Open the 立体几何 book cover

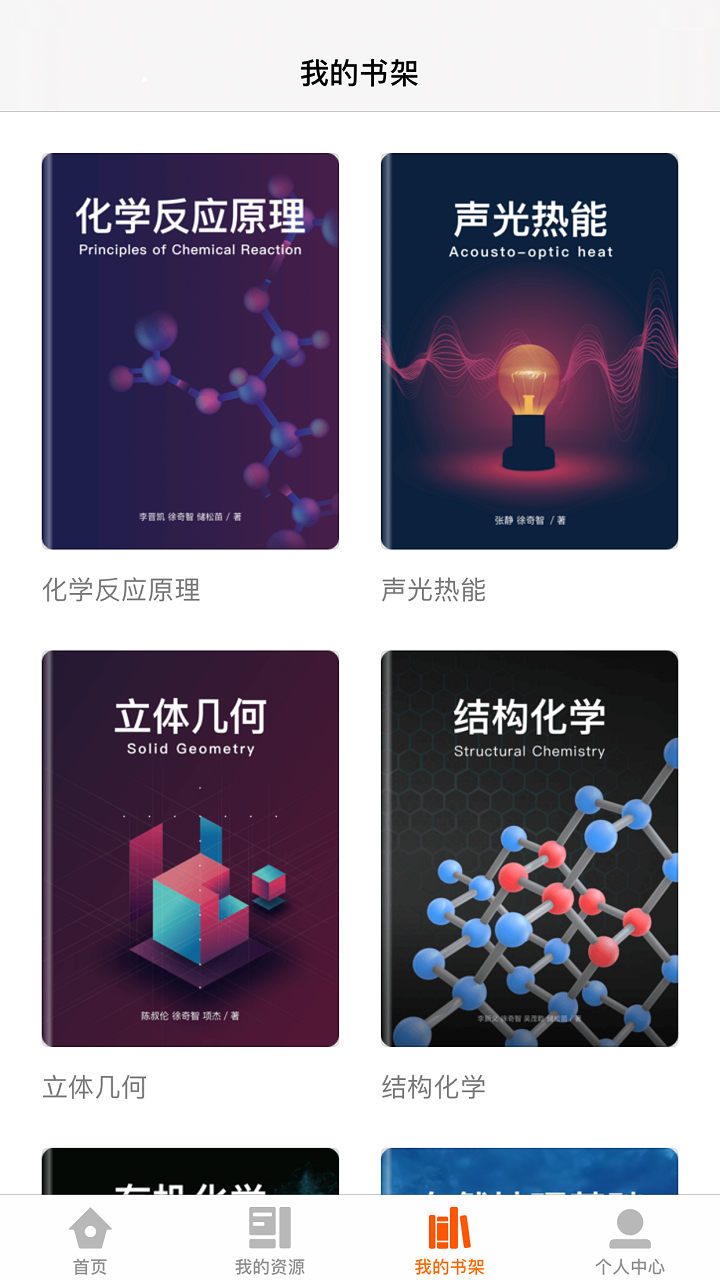[190, 847]
